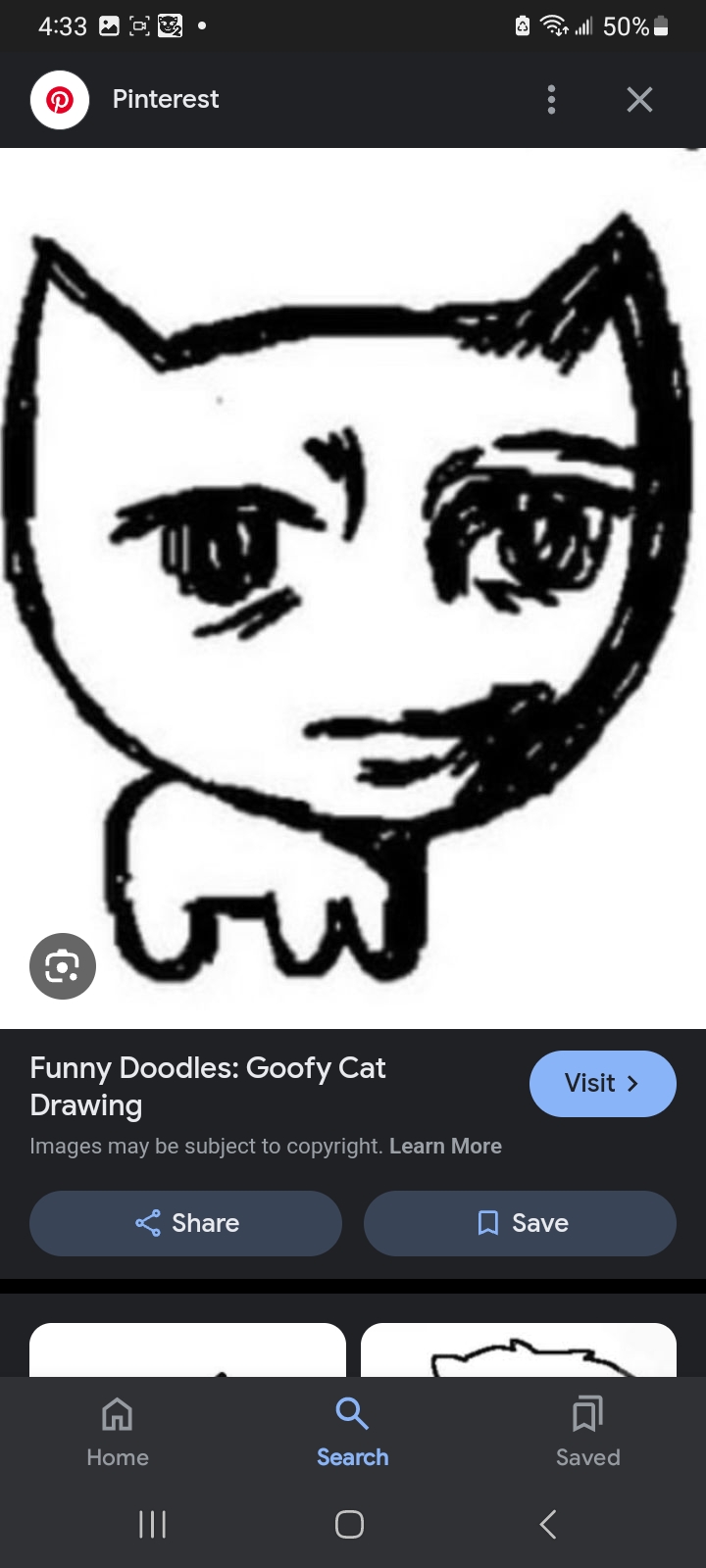Viewport: 706px width, 1568px height.
Task: Open the three-dot overflow menu
Action: pyautogui.click(x=551, y=99)
